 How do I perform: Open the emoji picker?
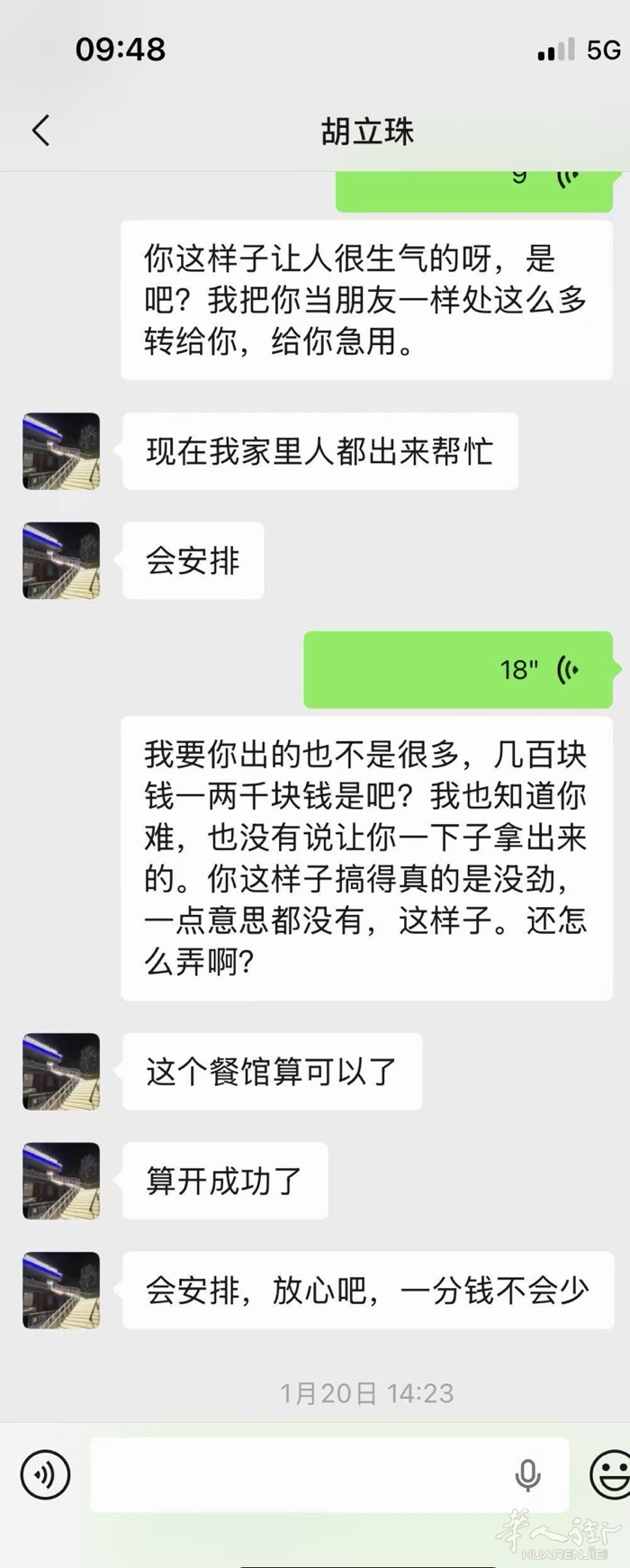pos(610,1474)
